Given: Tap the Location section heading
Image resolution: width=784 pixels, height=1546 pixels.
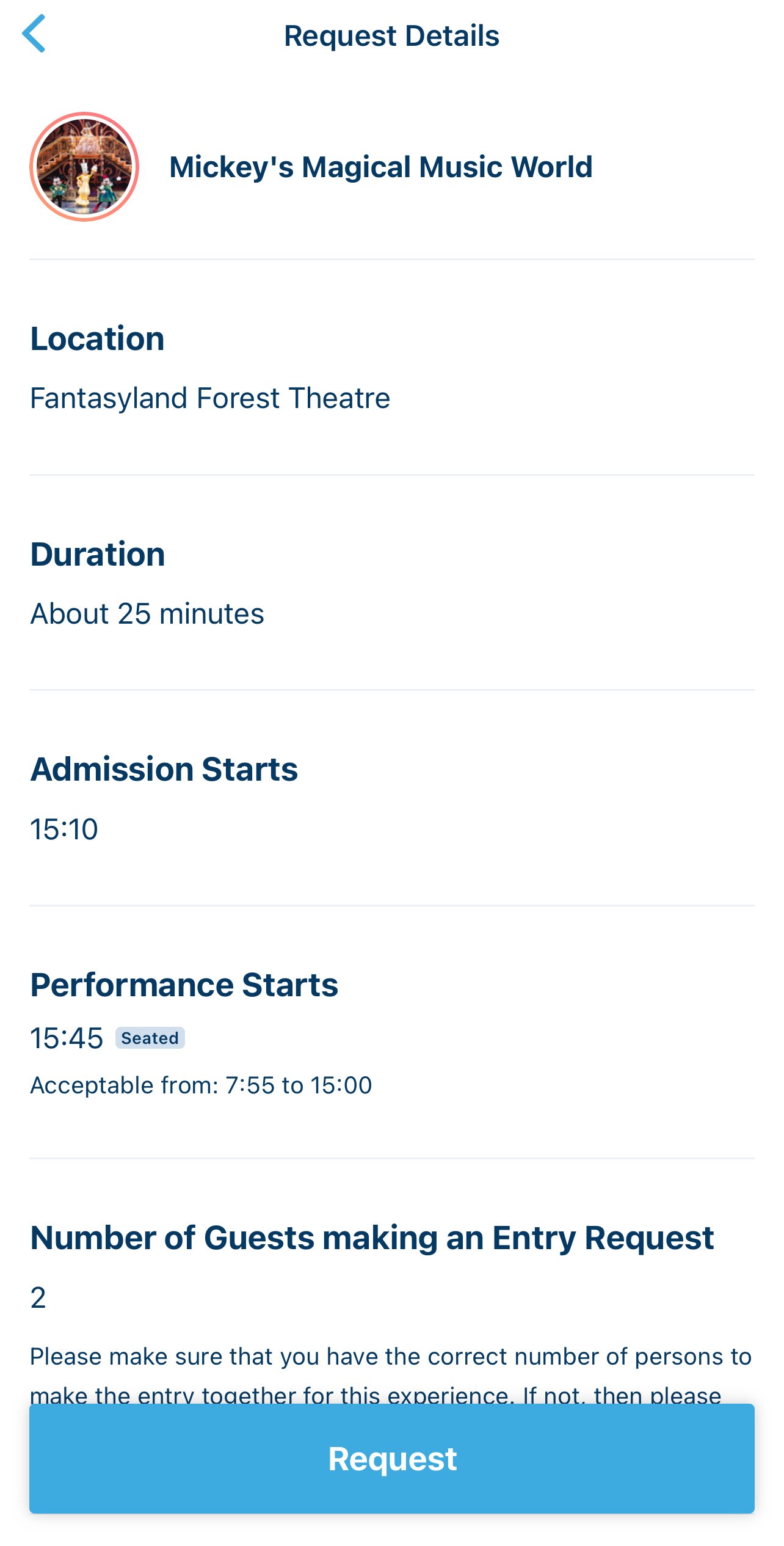Looking at the screenshot, I should pos(98,338).
